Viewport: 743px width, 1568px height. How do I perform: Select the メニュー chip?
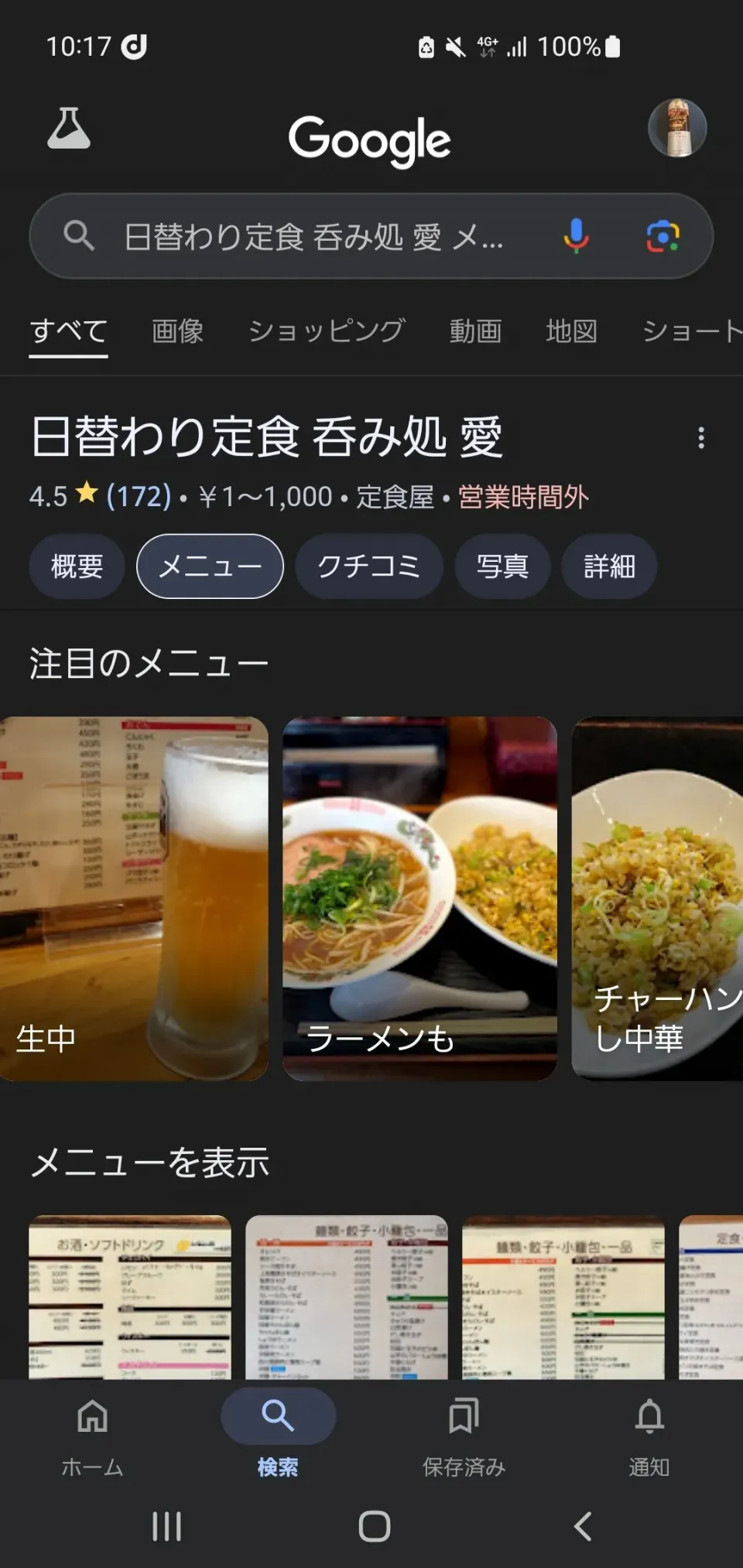[x=210, y=567]
